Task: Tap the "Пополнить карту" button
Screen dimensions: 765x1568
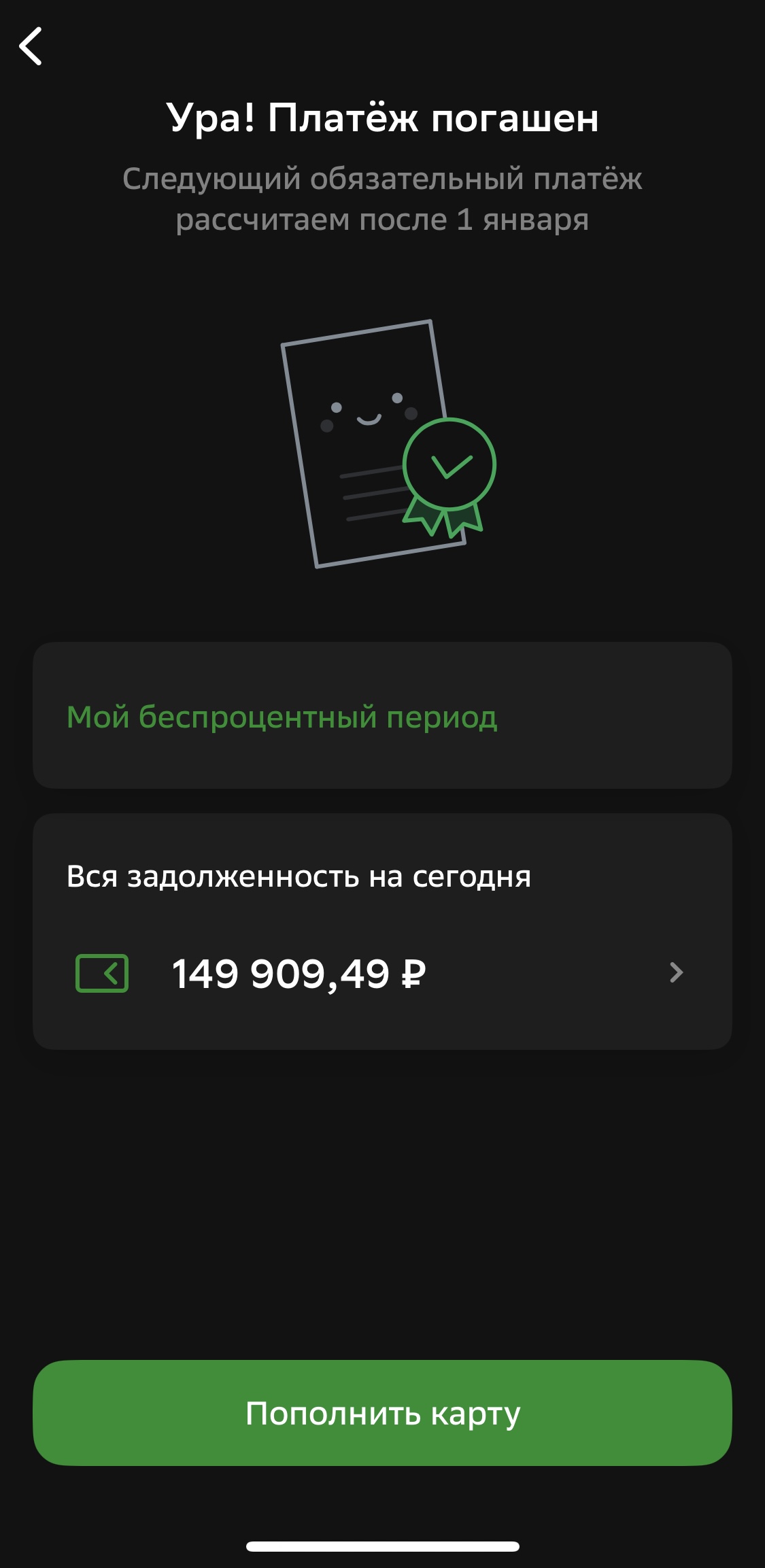Action: click(x=382, y=1413)
